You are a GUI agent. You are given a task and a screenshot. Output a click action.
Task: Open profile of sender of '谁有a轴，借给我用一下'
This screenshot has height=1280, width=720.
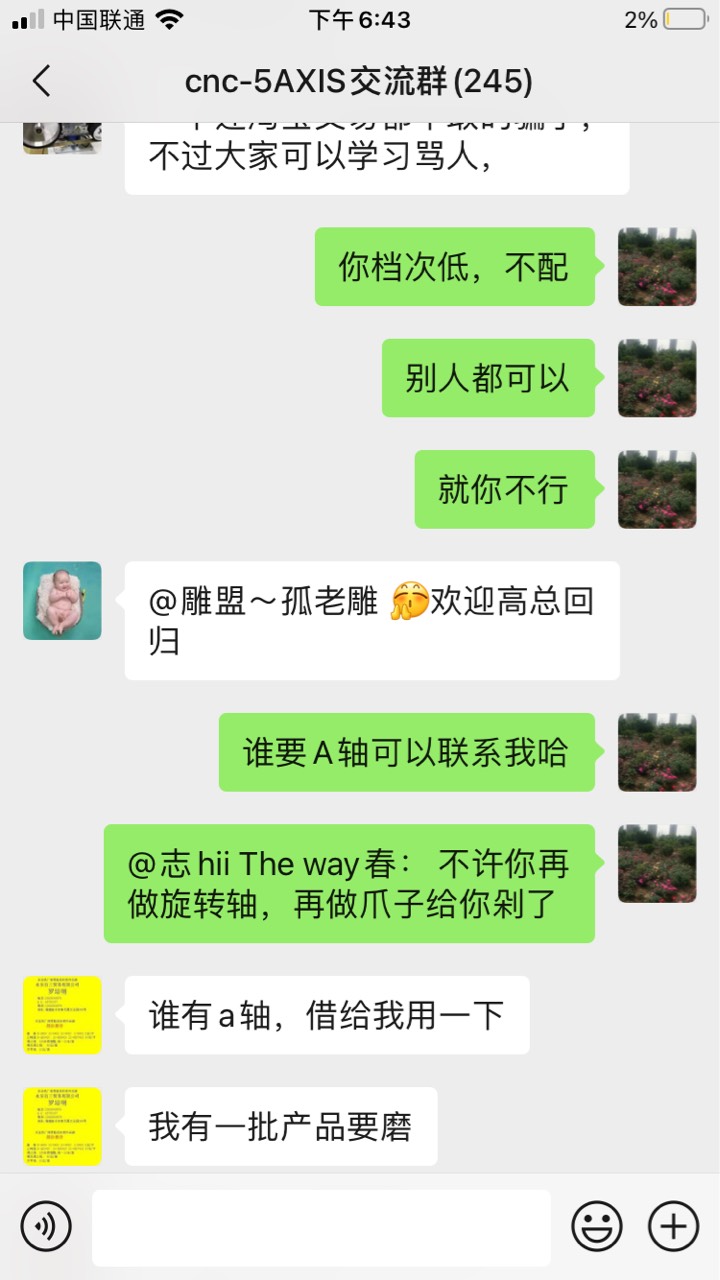point(62,1015)
